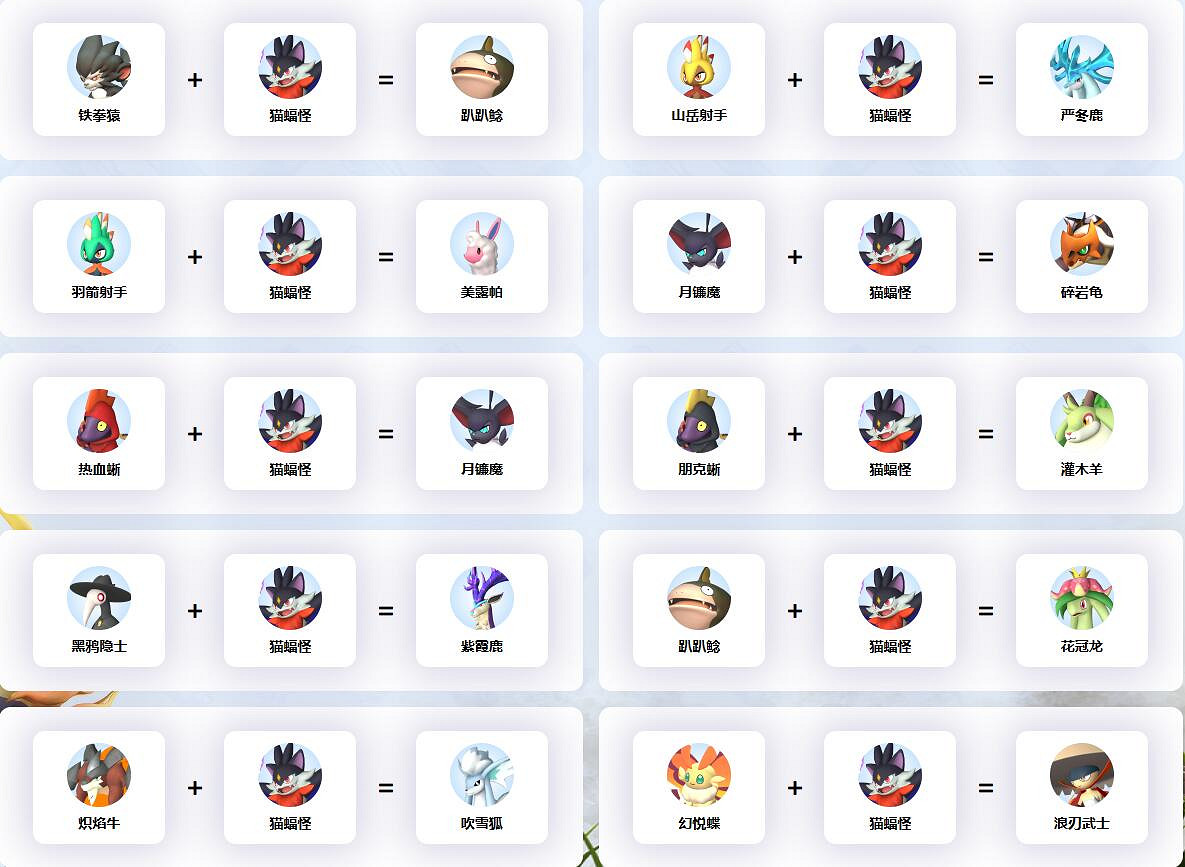
Task: Select the 山岳射手 parent tile
Action: point(699,80)
